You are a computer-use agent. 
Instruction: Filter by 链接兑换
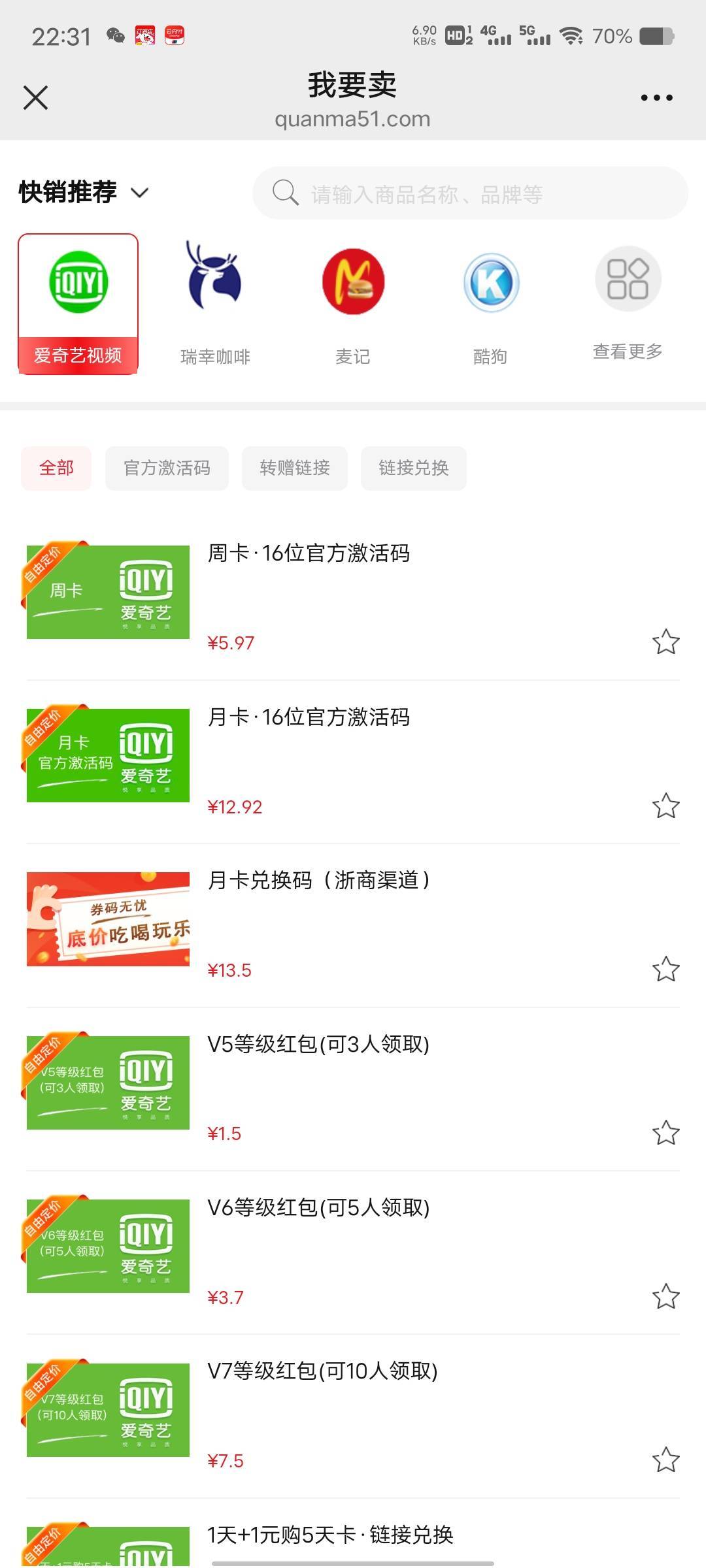click(x=413, y=468)
